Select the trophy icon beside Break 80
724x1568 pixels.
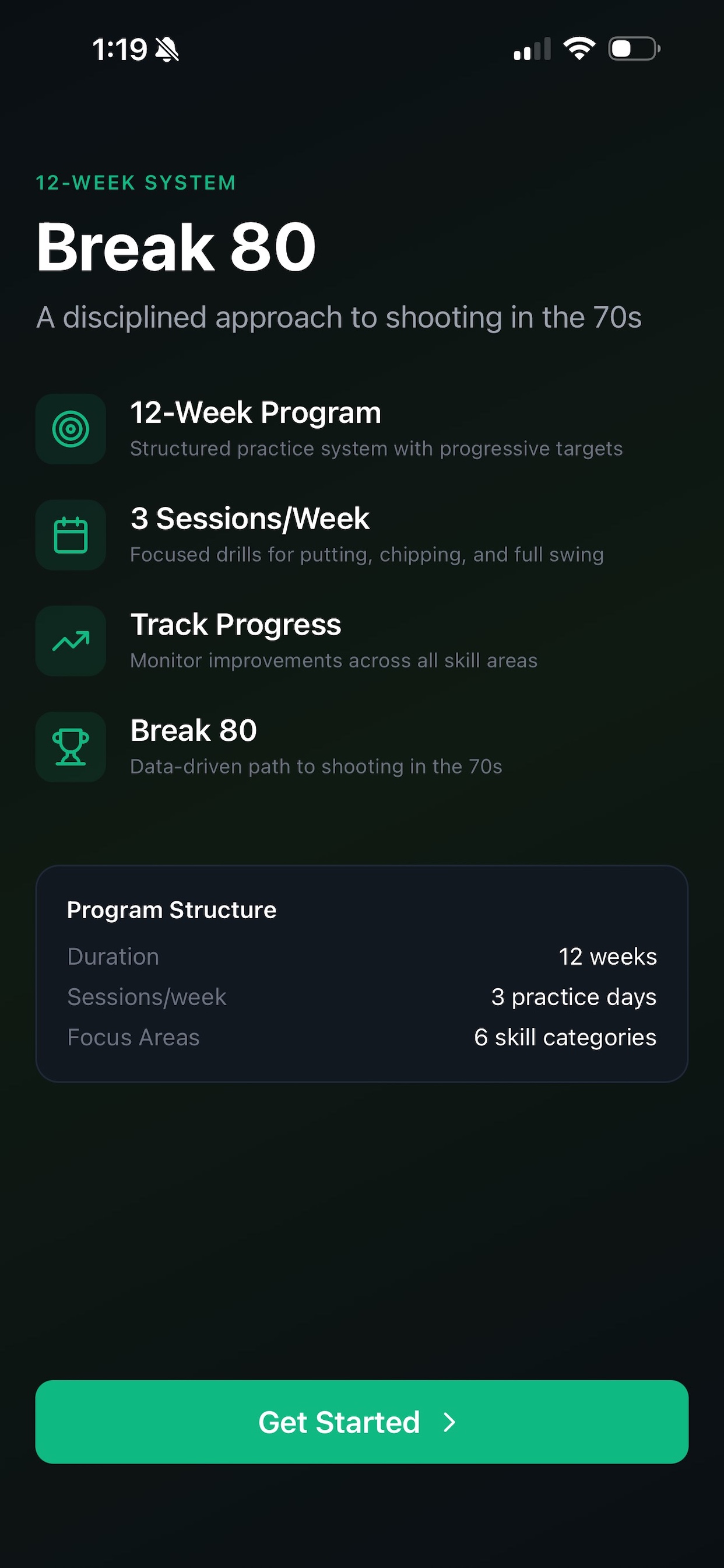[70, 746]
